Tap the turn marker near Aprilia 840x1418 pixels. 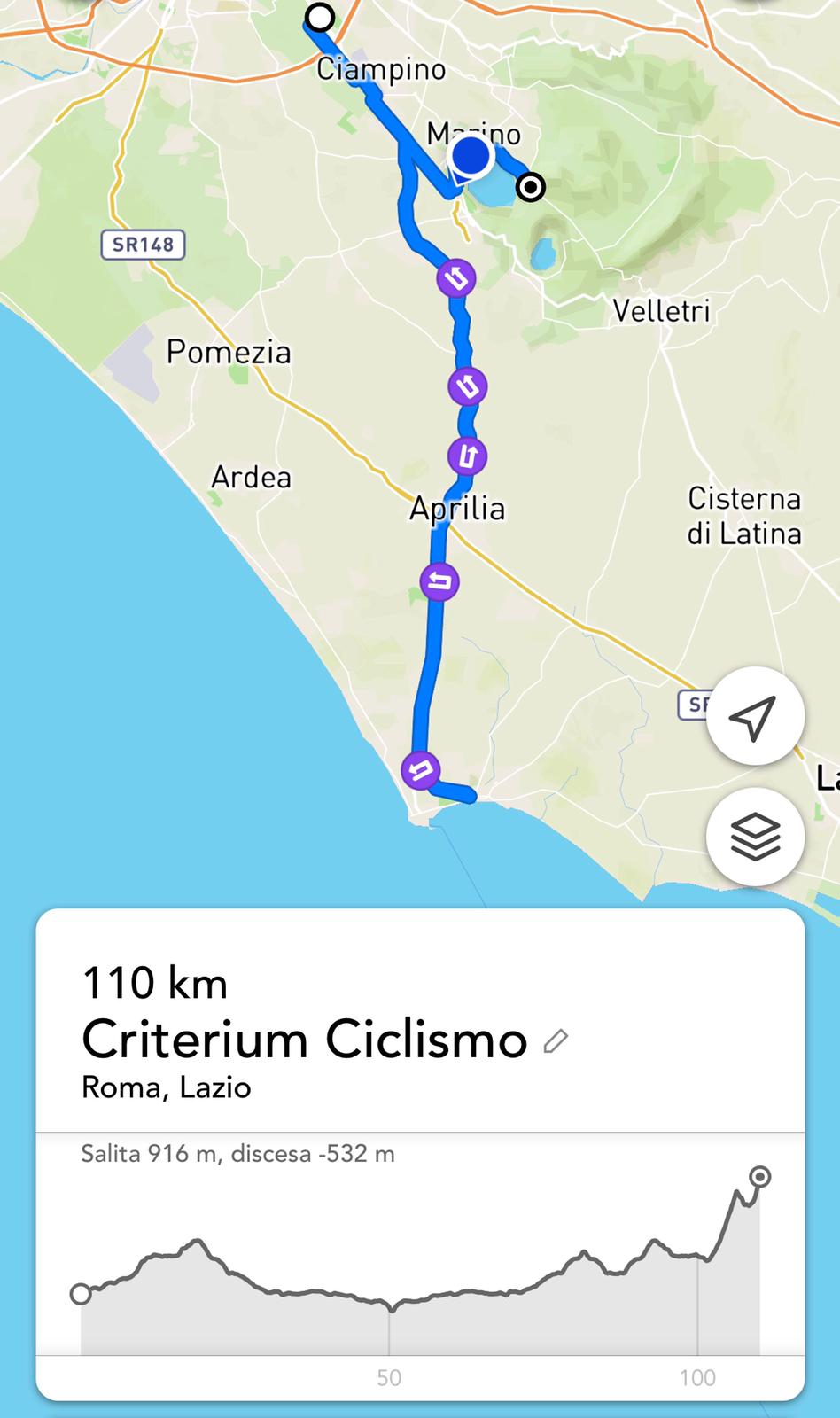467,457
